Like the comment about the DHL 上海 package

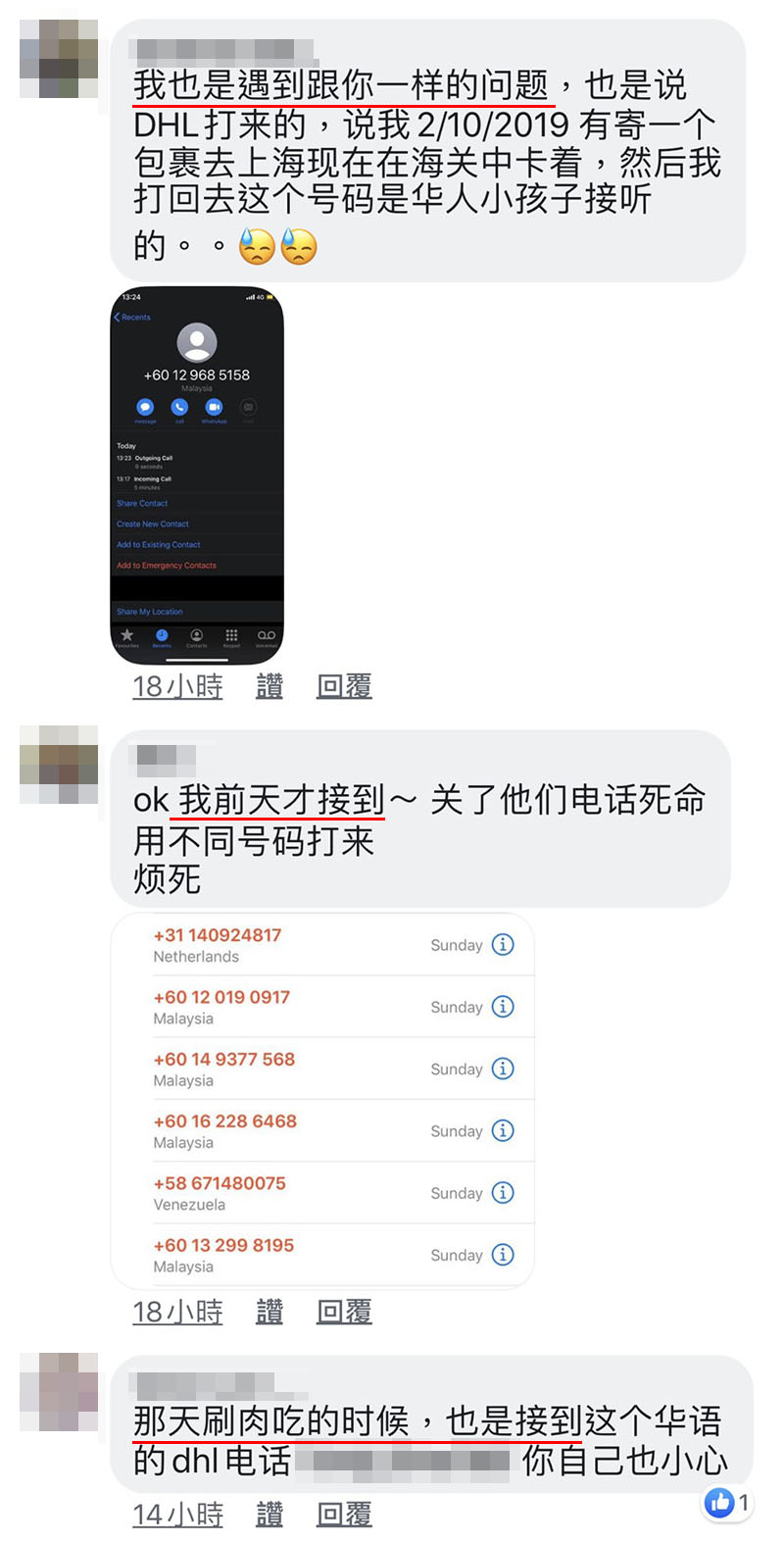click(269, 686)
